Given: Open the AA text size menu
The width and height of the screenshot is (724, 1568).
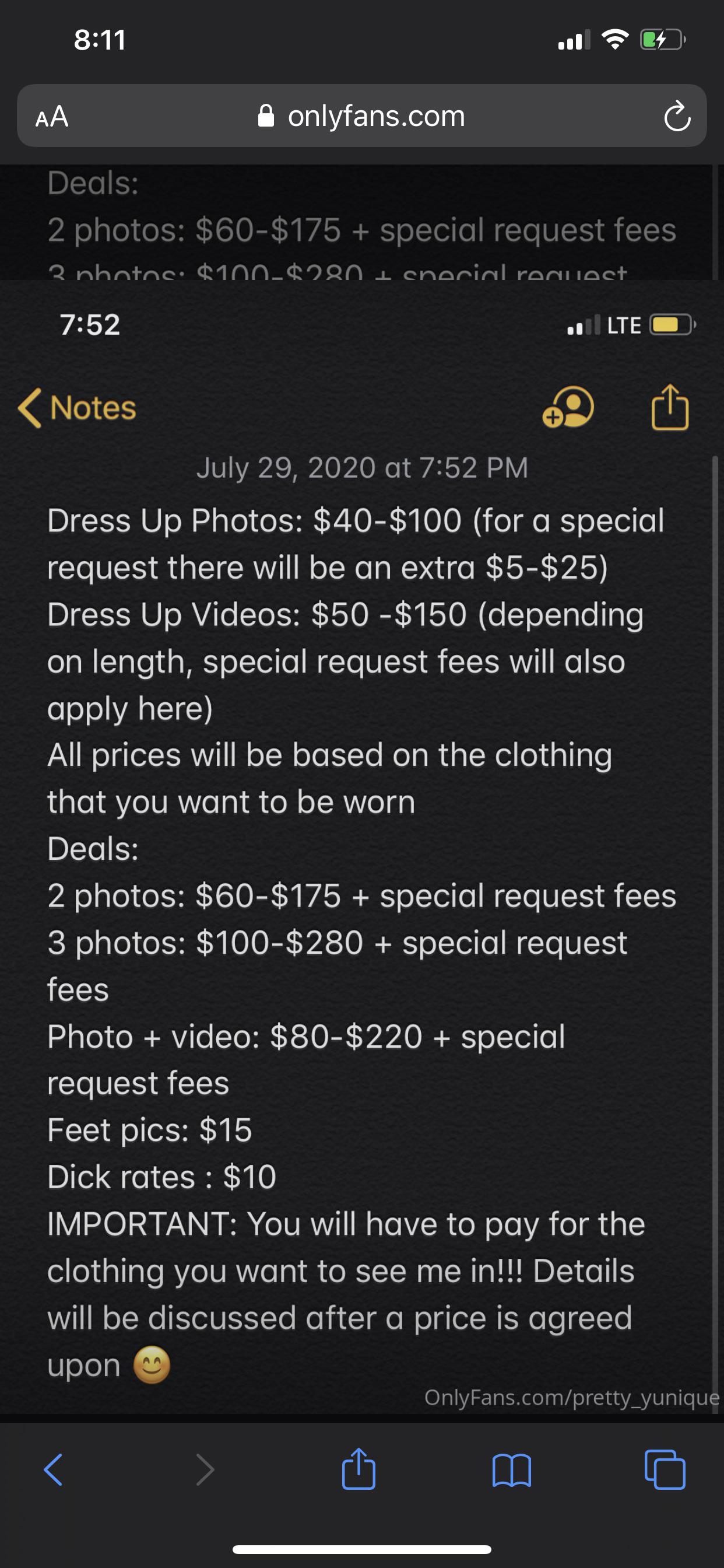Looking at the screenshot, I should 52,116.
